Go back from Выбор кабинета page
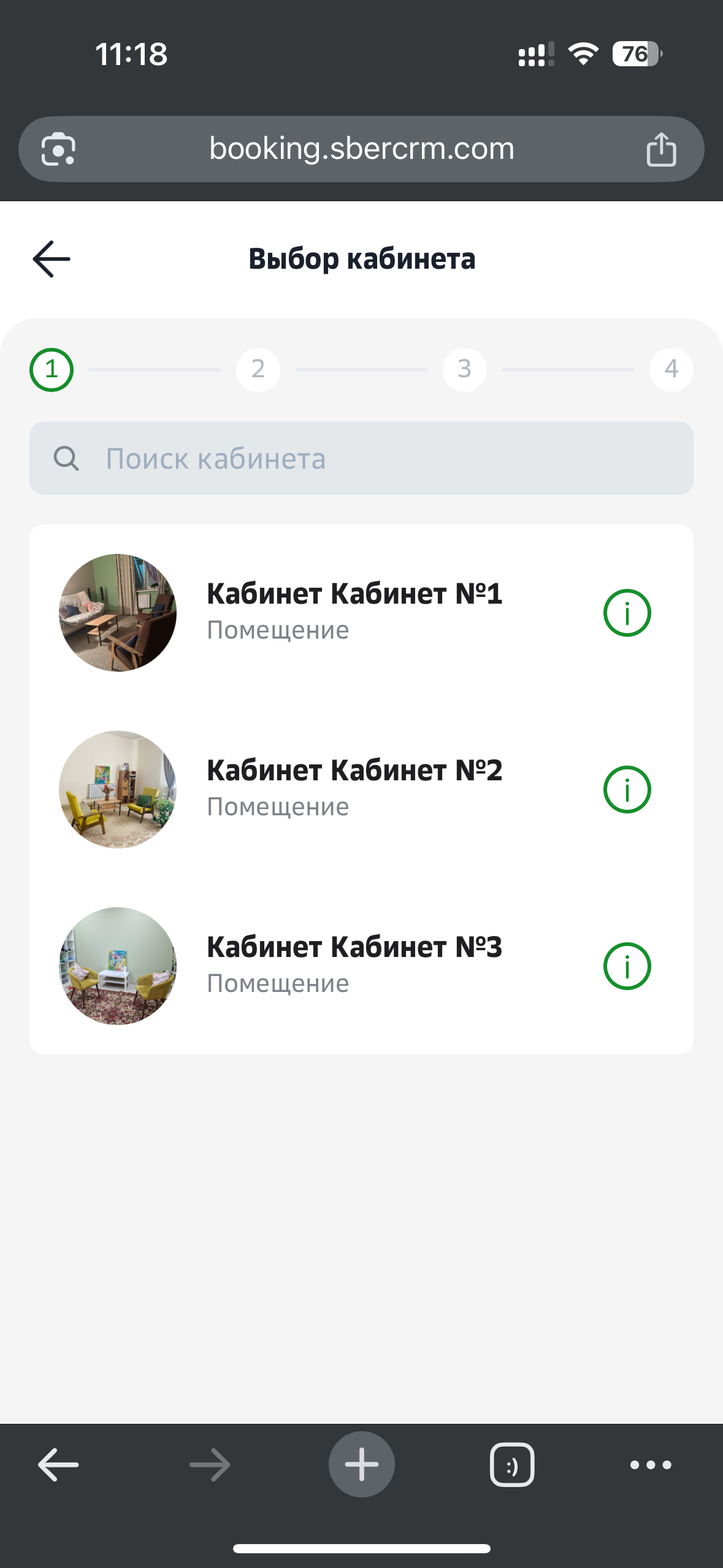 coord(52,259)
